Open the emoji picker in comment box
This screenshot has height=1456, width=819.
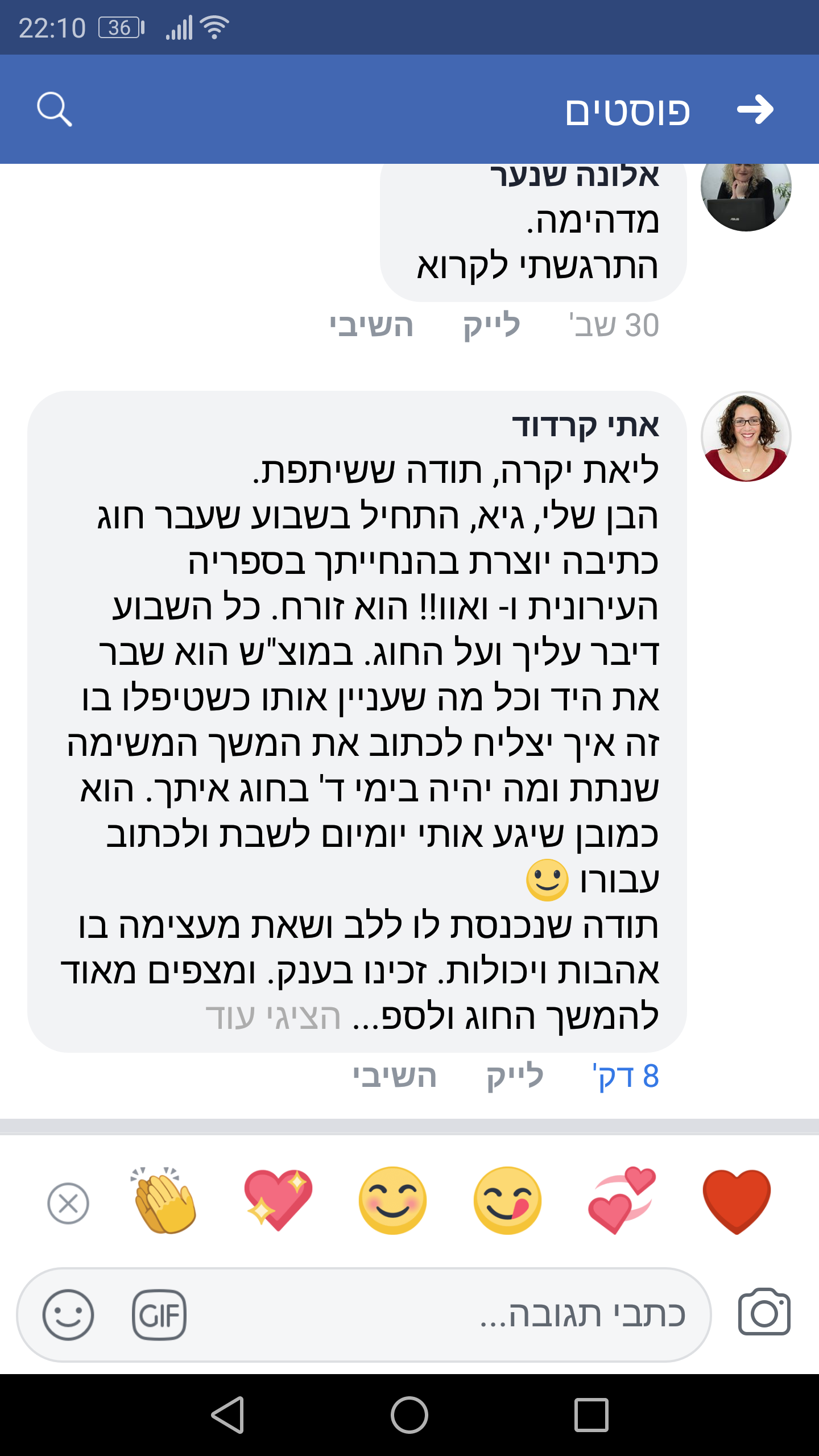(x=68, y=1314)
